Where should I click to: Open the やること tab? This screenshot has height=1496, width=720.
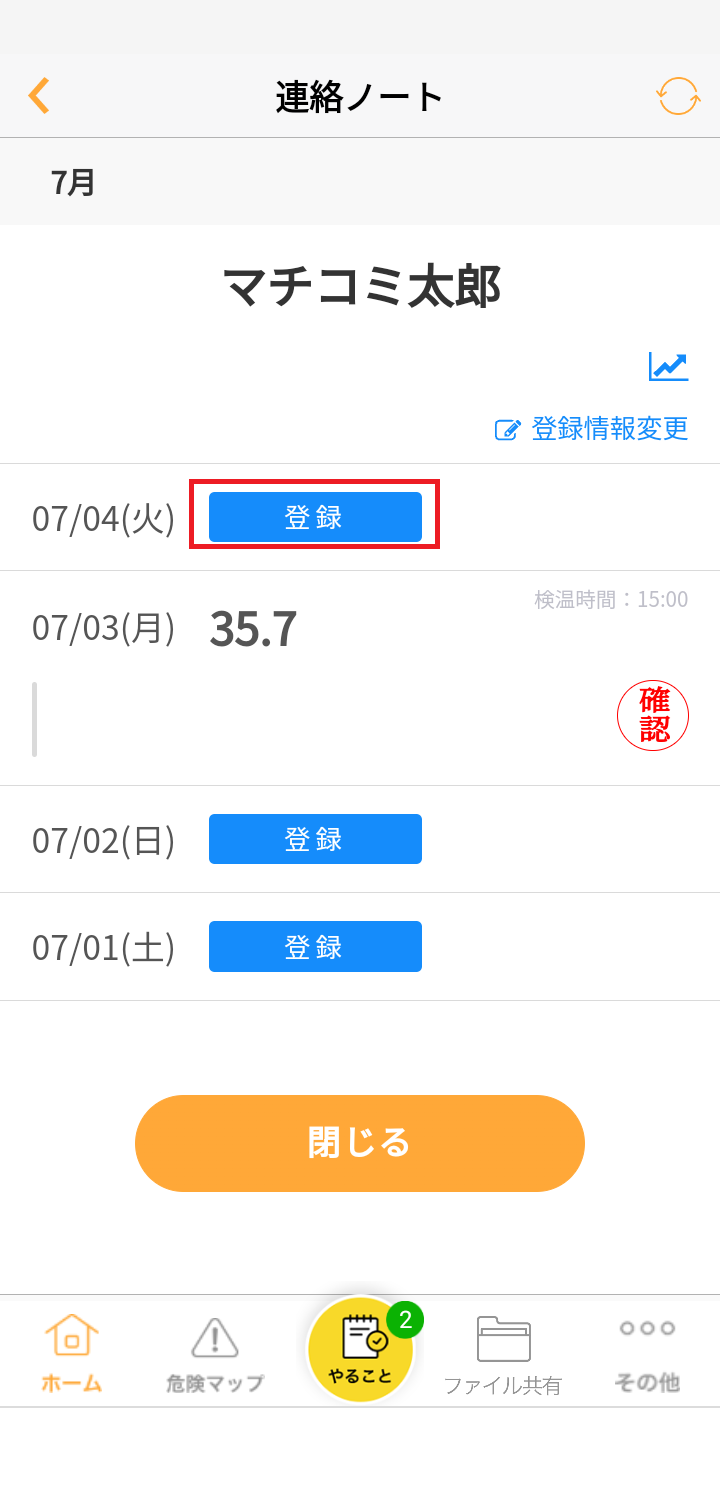[361, 1349]
